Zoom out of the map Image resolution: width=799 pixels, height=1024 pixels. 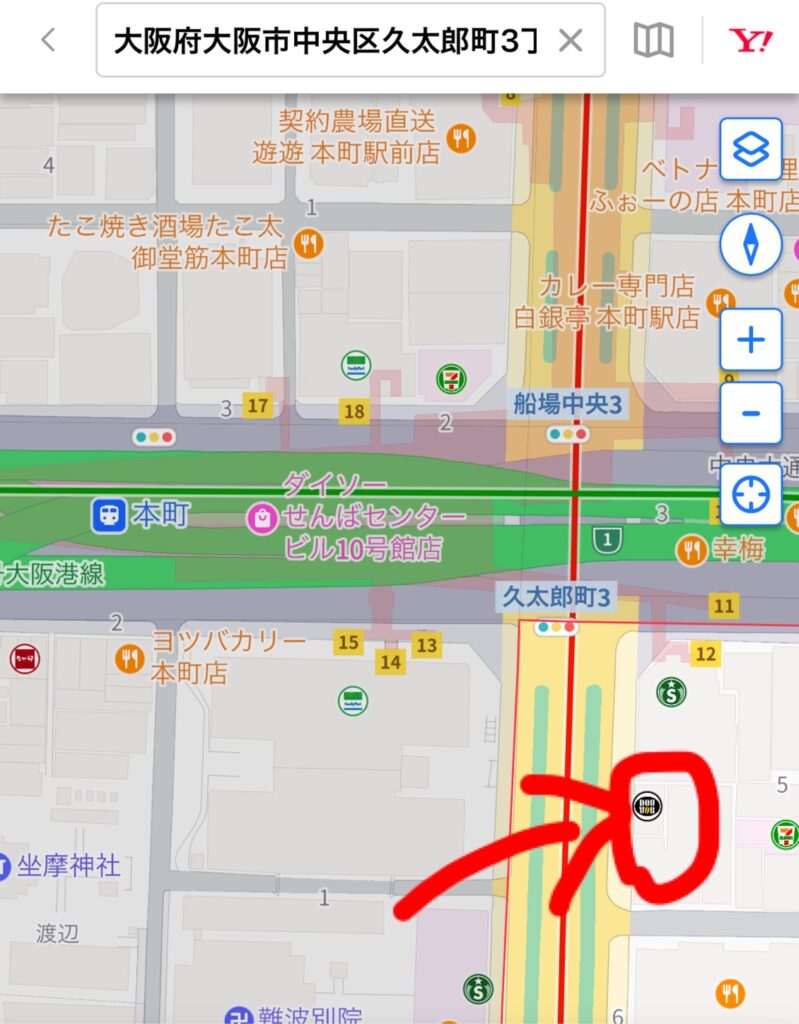point(750,413)
